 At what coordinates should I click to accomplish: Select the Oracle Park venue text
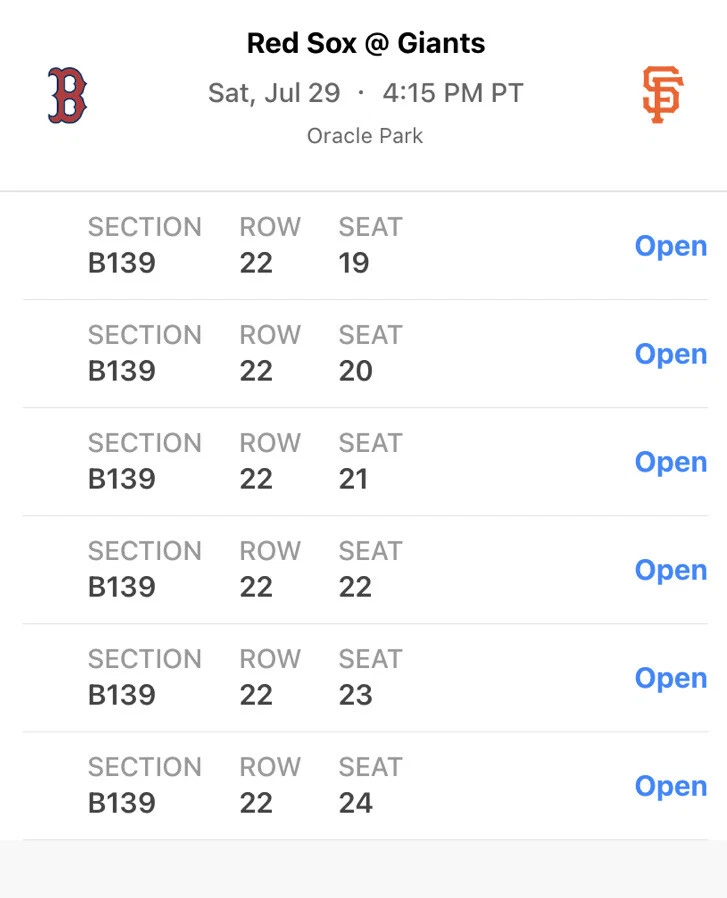[x=364, y=136]
